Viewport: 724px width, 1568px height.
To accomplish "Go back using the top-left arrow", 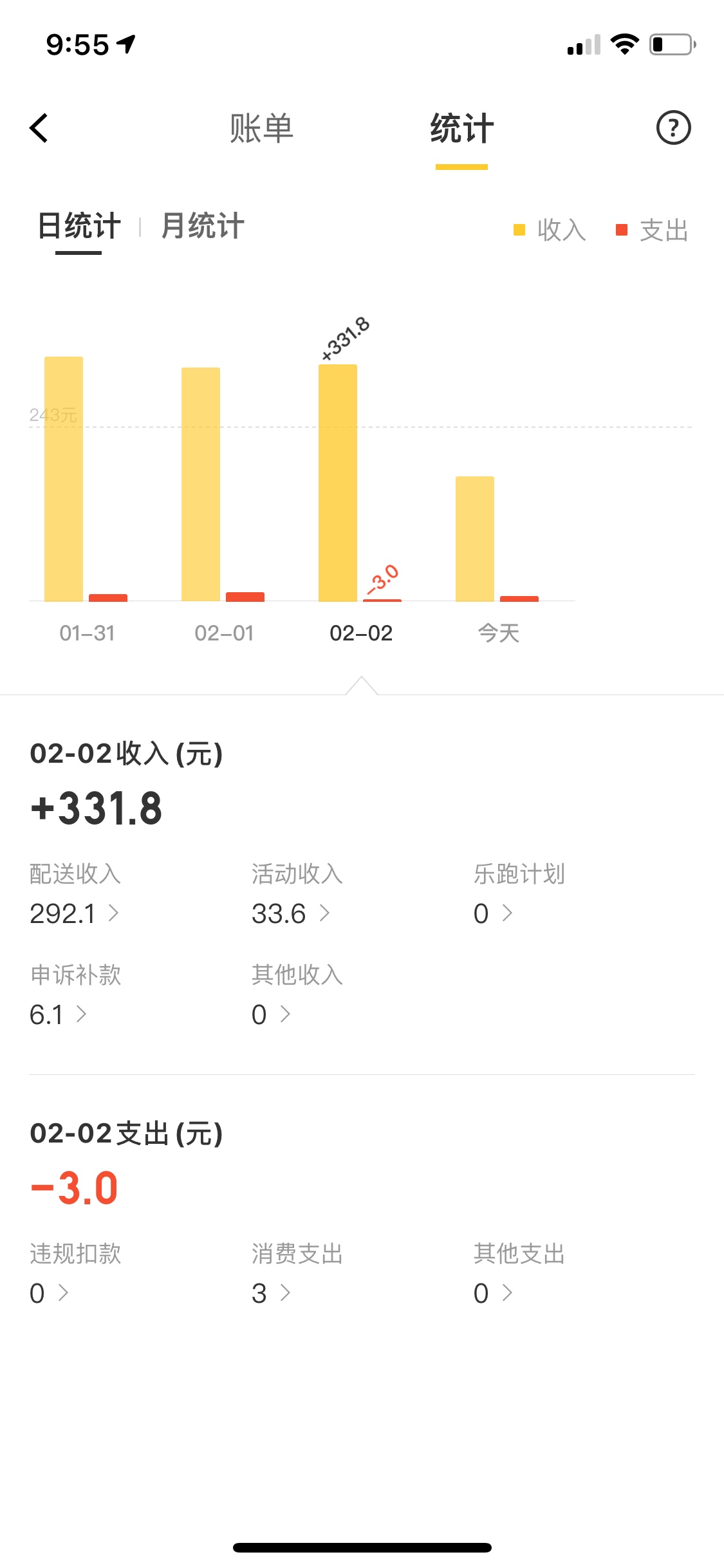I will pos(39,128).
